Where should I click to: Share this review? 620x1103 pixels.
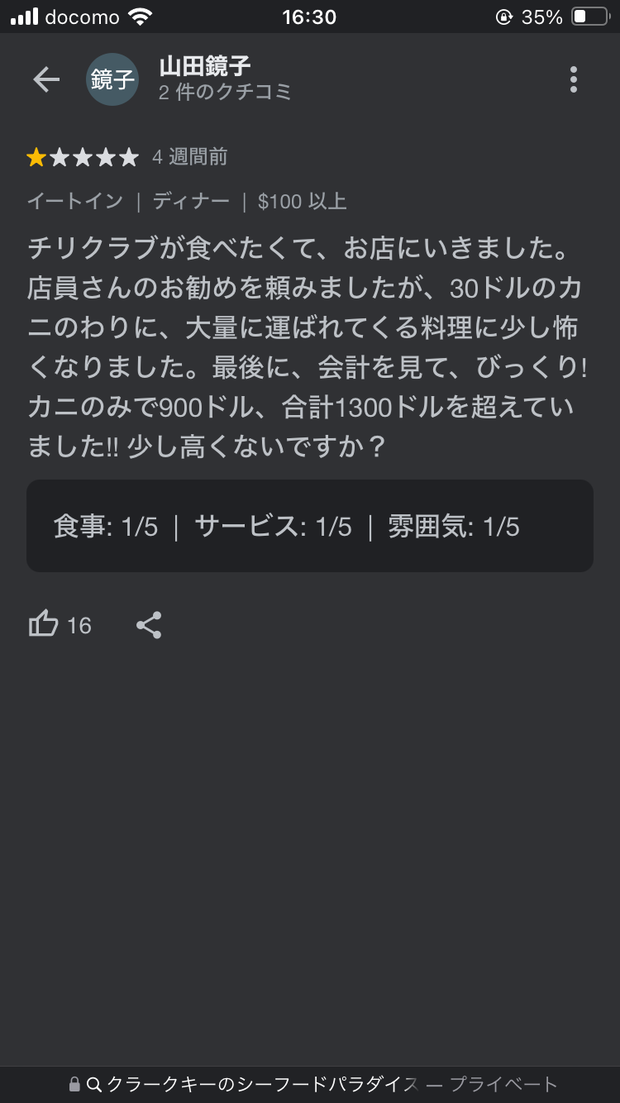149,626
